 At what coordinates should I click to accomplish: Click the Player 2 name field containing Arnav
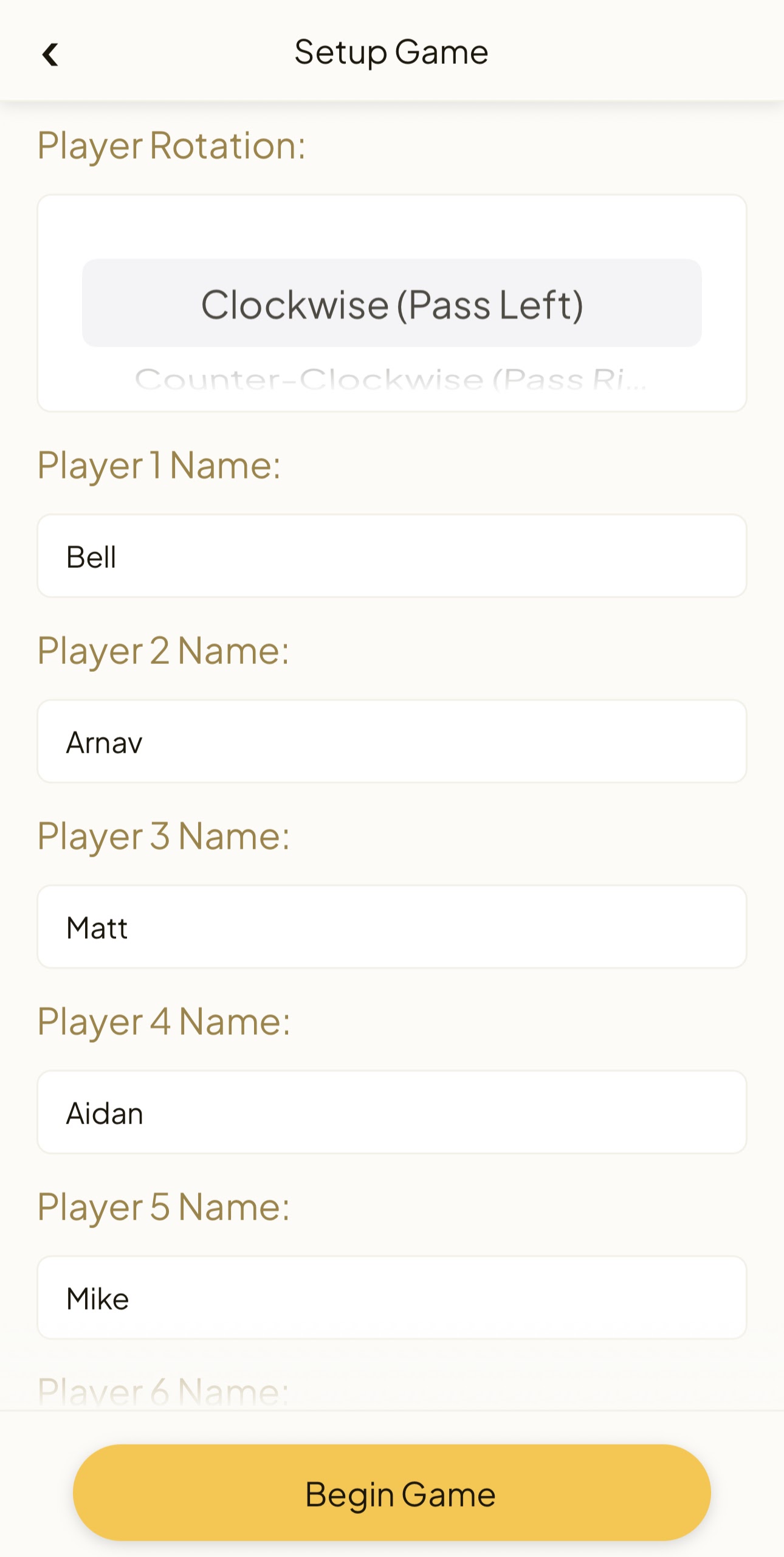tap(392, 741)
